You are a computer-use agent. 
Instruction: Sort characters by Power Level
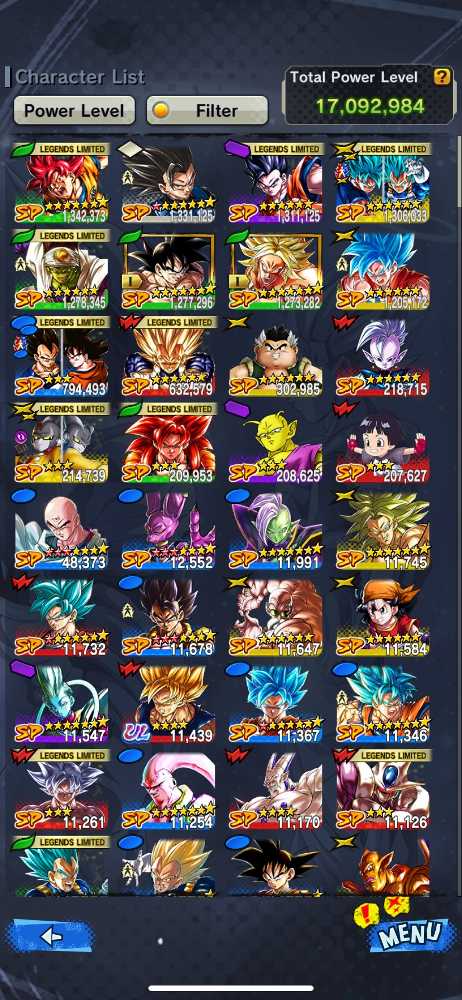pyautogui.click(x=74, y=110)
